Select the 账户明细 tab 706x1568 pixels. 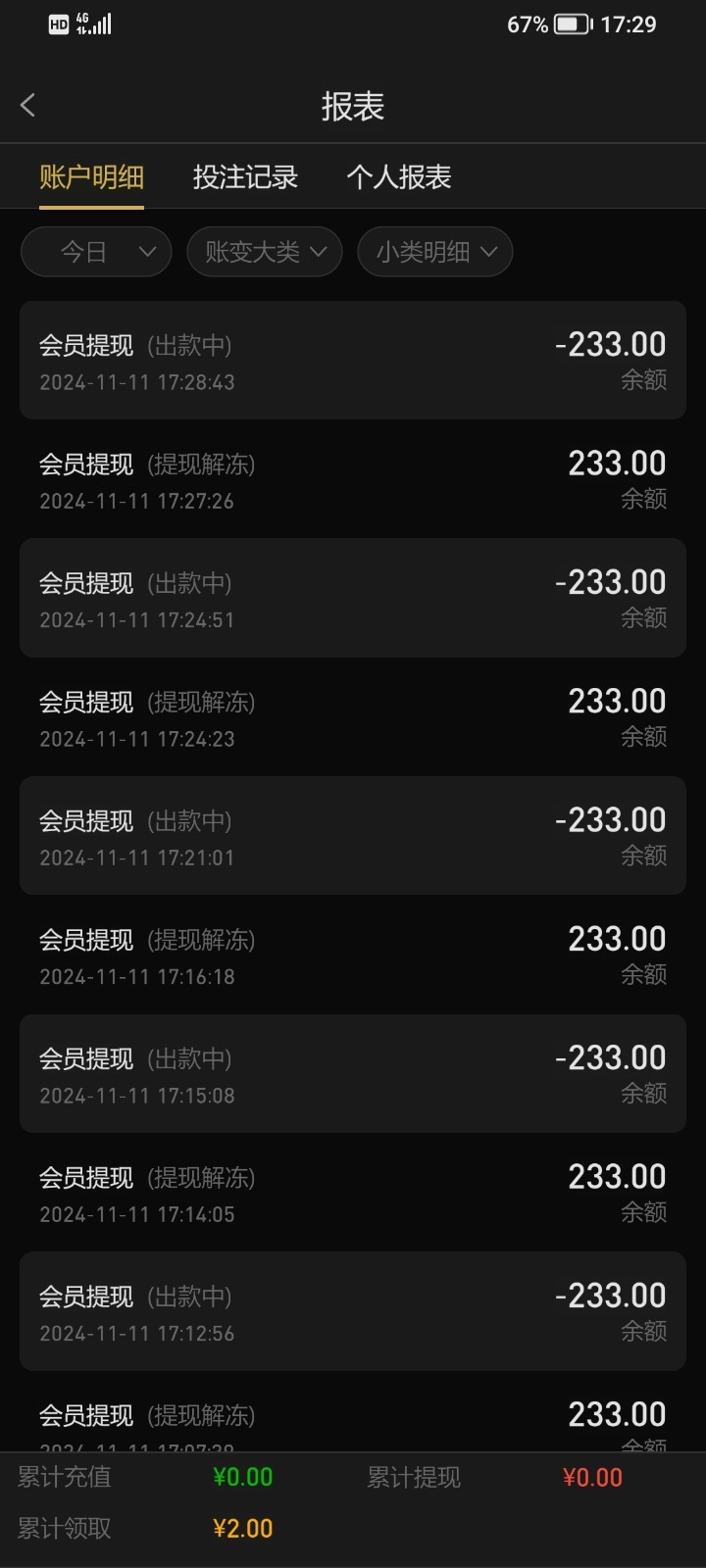click(x=91, y=177)
